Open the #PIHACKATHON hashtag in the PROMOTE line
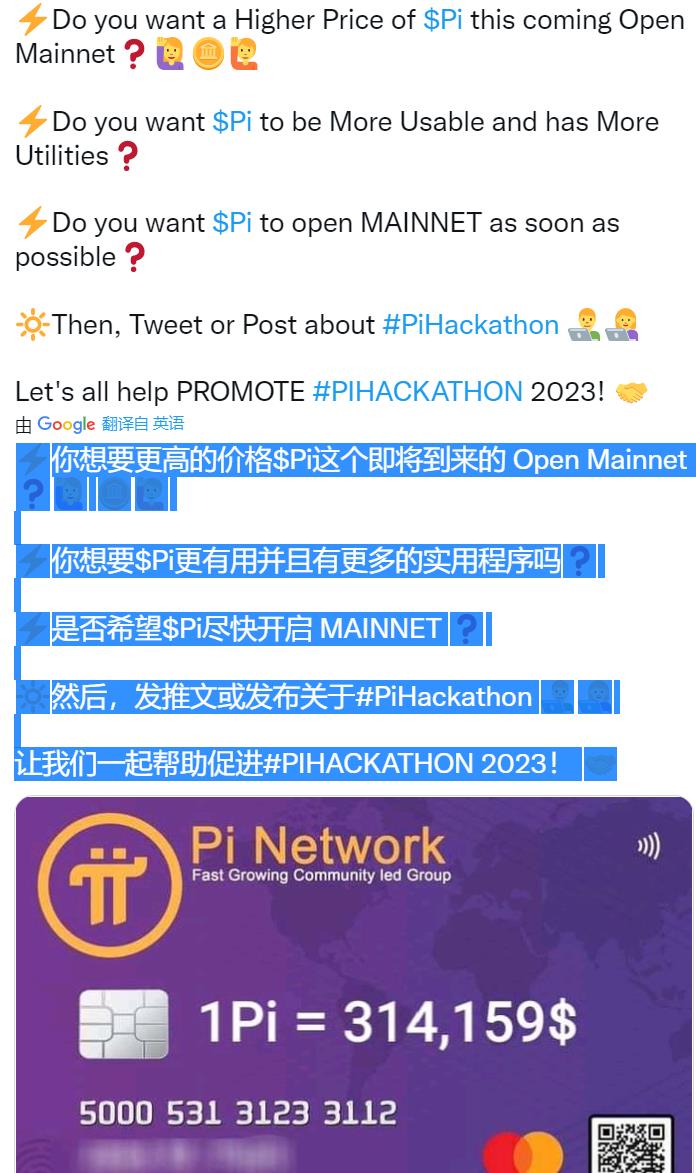The width and height of the screenshot is (696, 1173). (417, 392)
